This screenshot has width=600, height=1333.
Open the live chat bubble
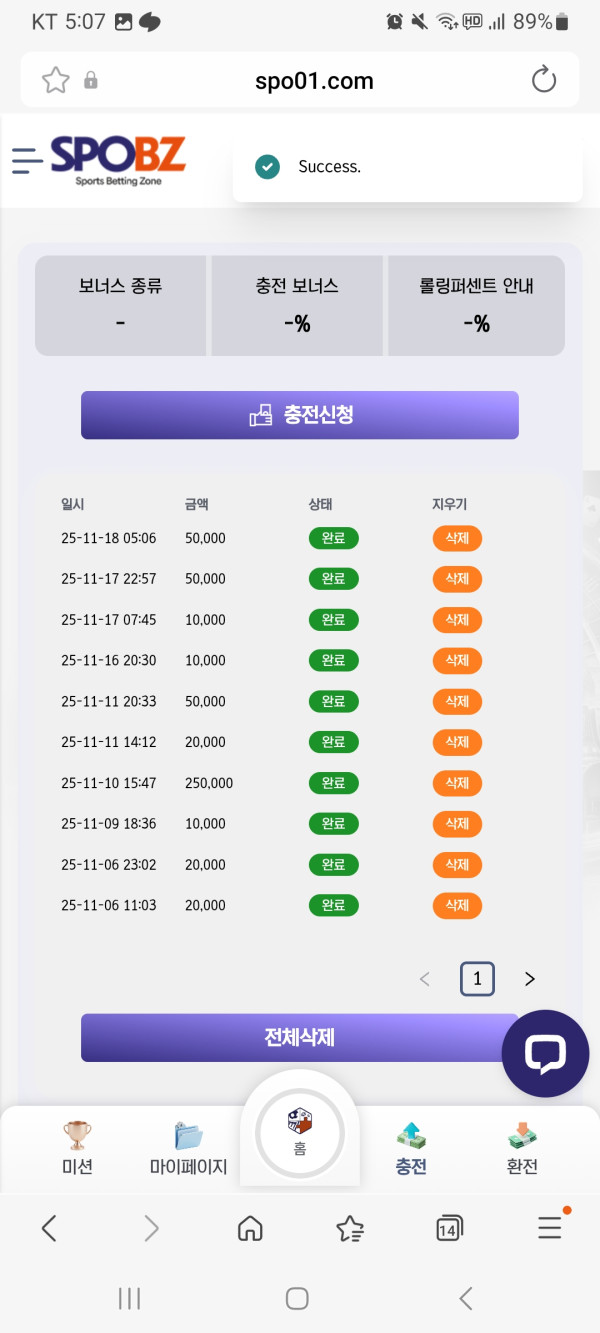coord(545,1054)
